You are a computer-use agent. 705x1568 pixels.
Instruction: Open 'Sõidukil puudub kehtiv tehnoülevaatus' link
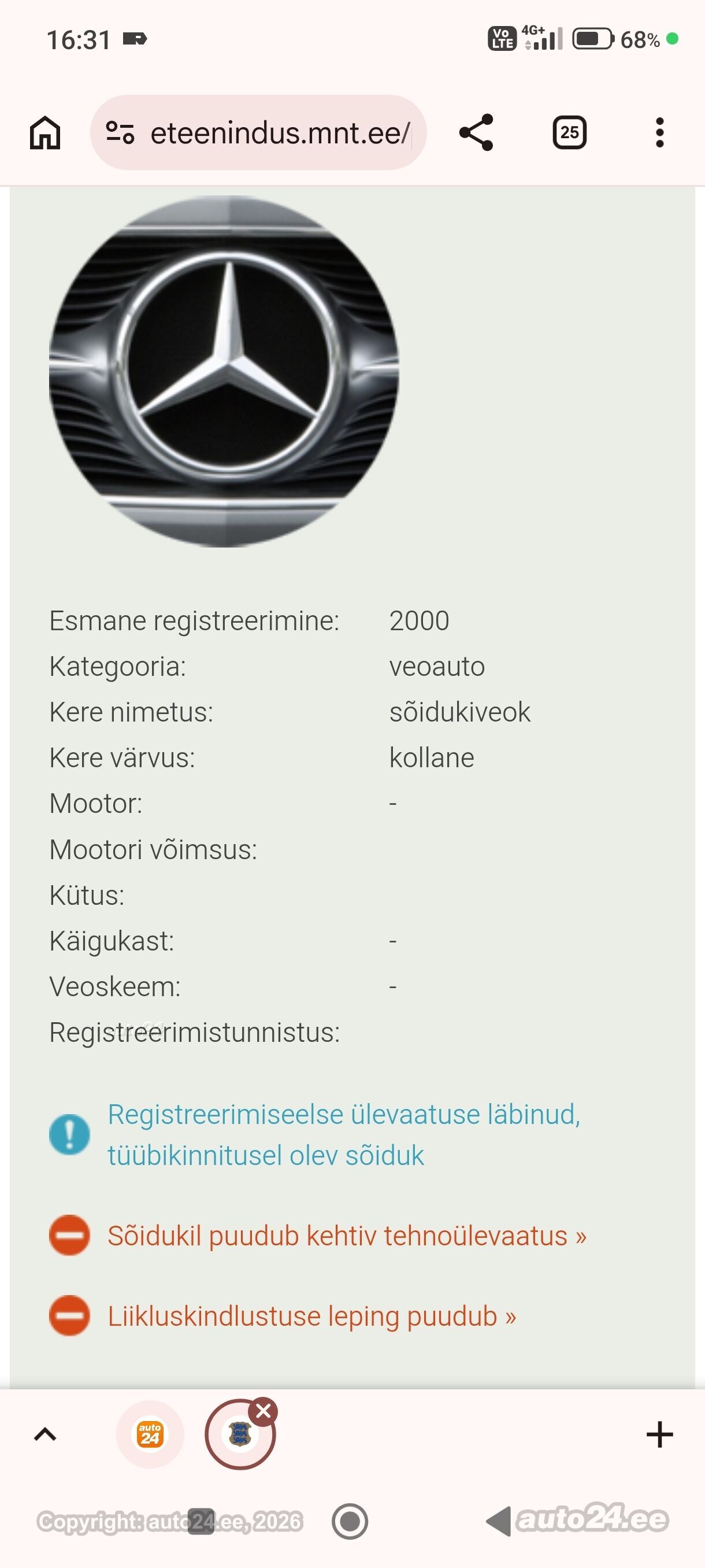pyautogui.click(x=347, y=1236)
